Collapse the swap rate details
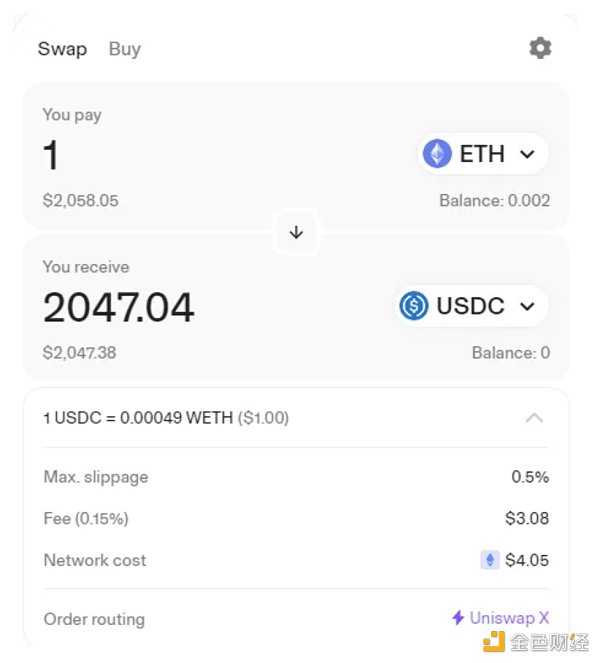 tap(534, 418)
